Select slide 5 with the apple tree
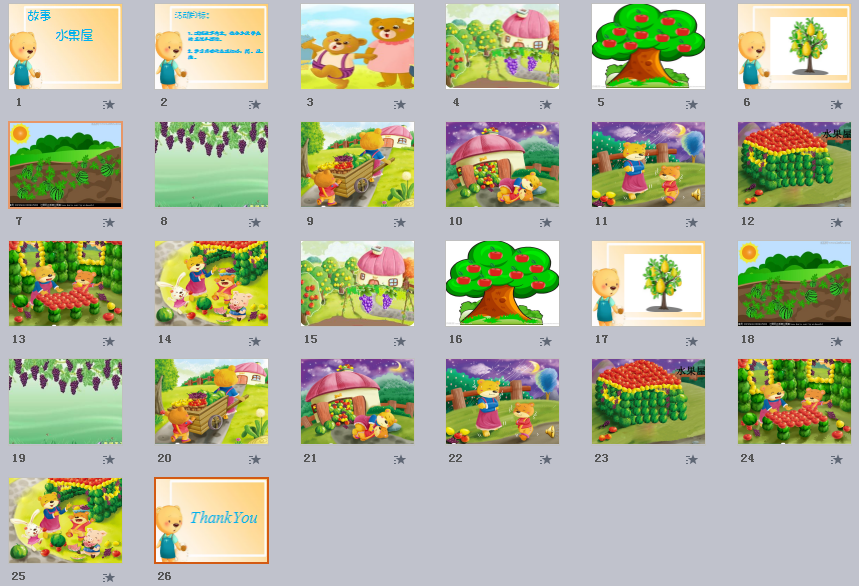Screen dimensions: 859x586 point(648,47)
